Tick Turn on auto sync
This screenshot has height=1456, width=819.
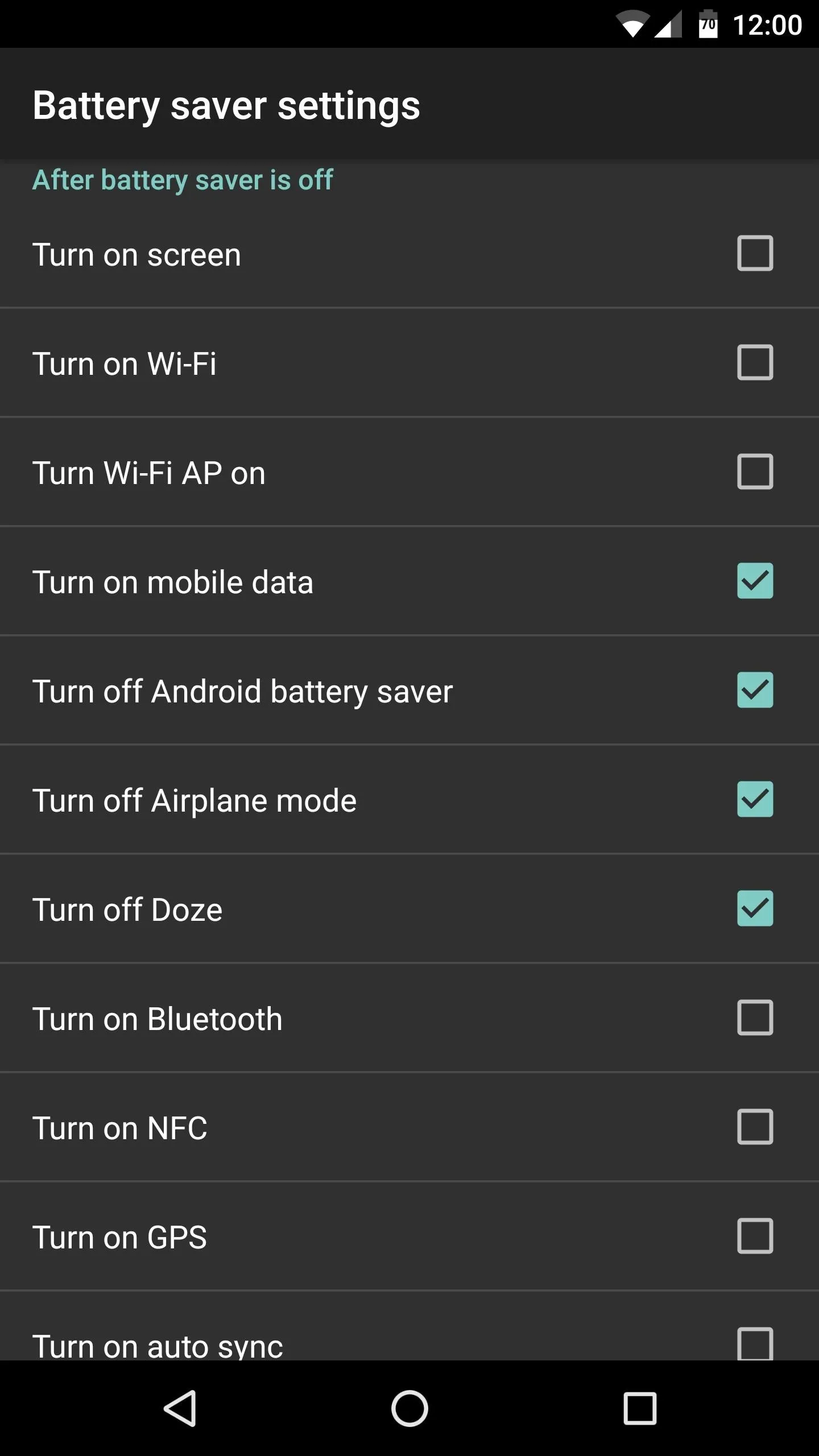tap(755, 1343)
